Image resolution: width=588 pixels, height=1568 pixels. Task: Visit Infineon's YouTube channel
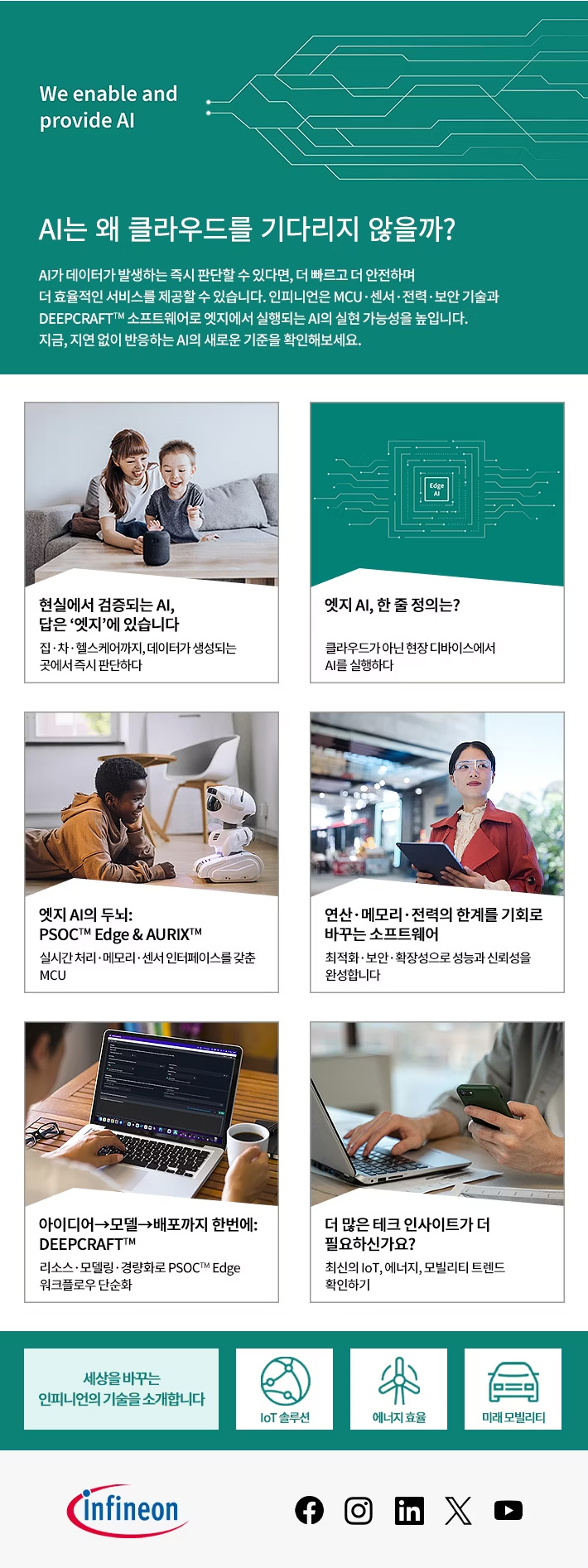[x=508, y=1510]
